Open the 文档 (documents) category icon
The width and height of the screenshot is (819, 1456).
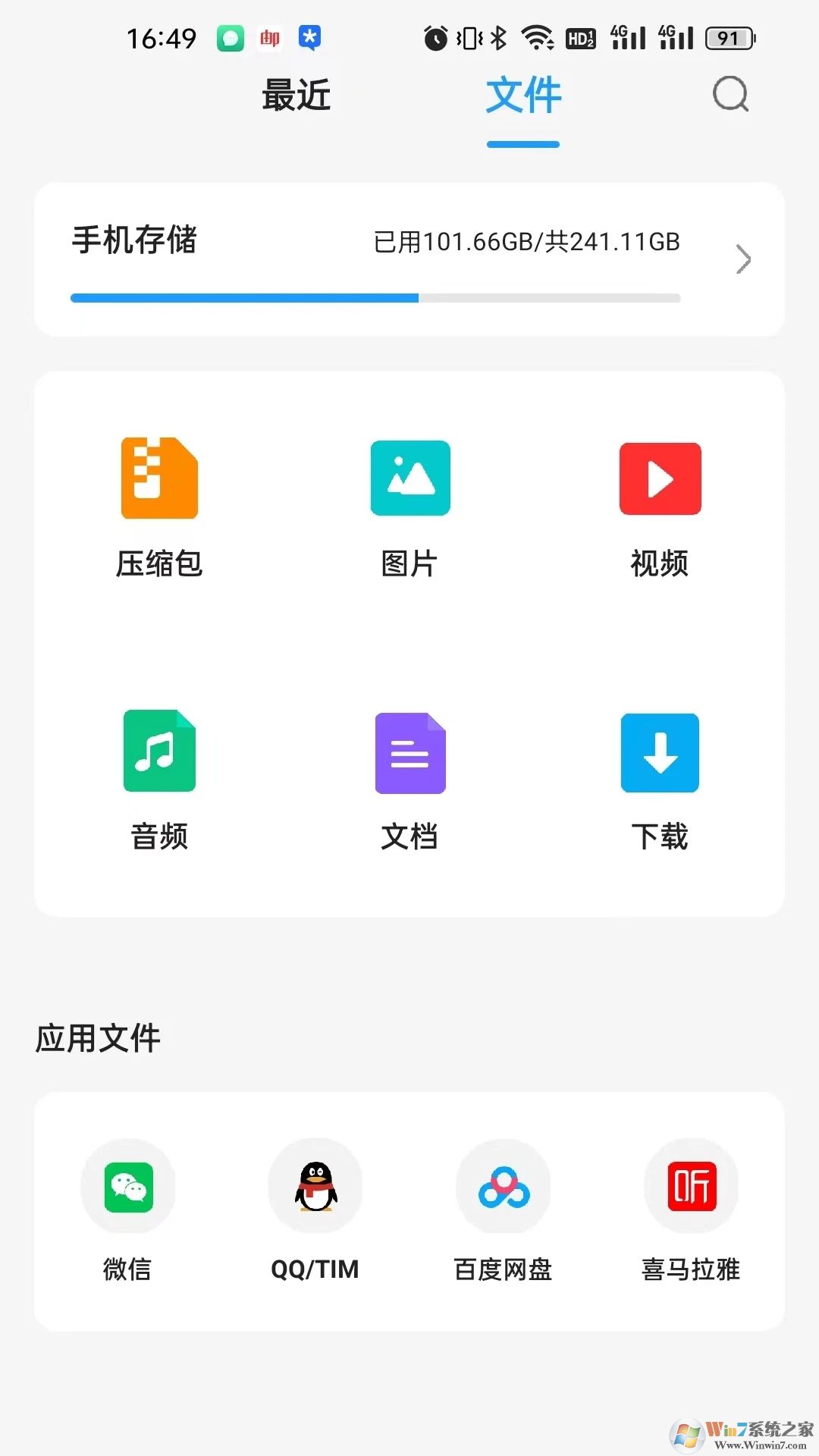tap(409, 752)
